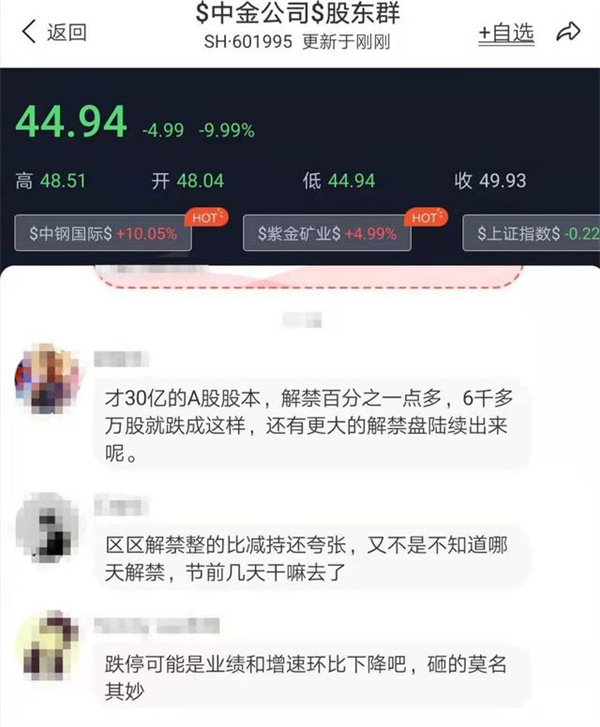Share this stock group page

(568, 32)
